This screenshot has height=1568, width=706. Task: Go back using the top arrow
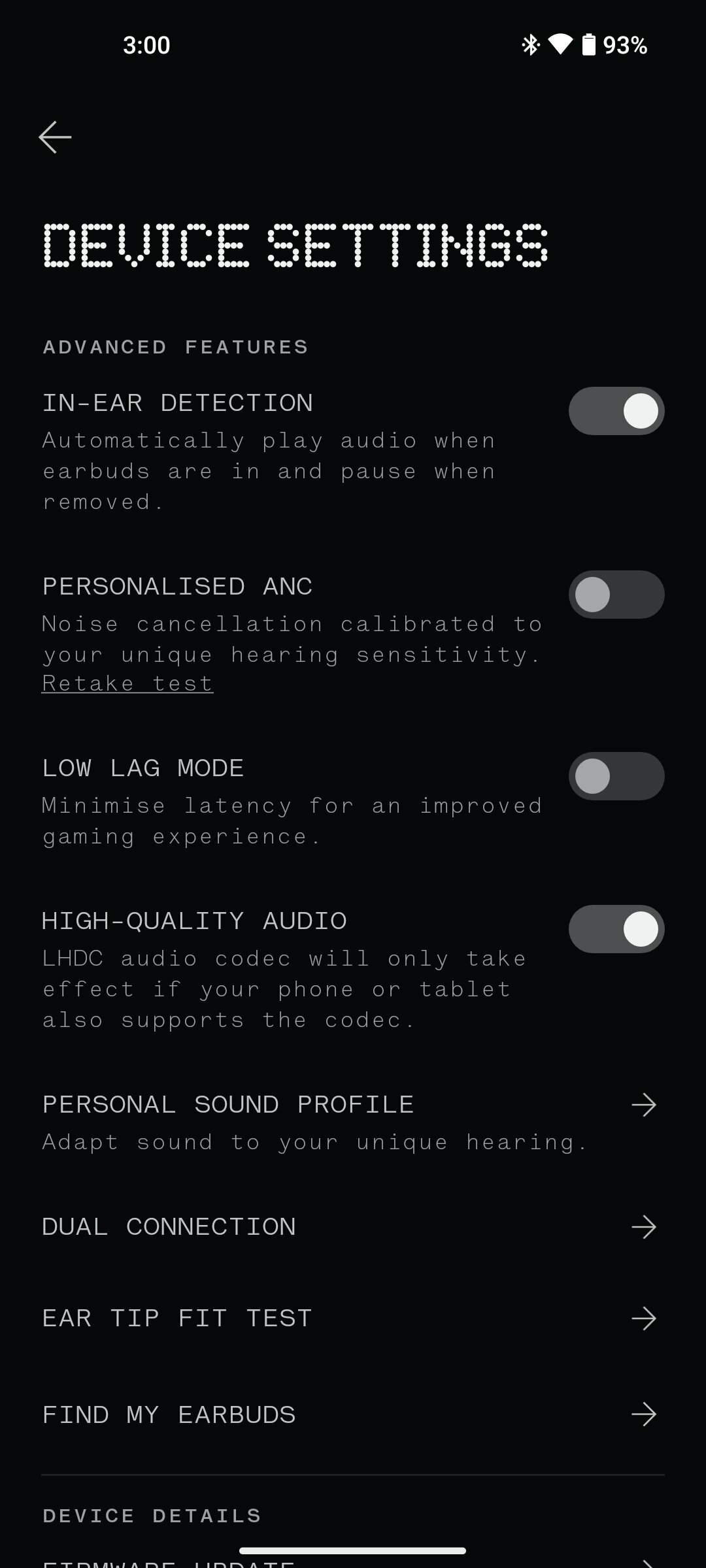[x=55, y=137]
